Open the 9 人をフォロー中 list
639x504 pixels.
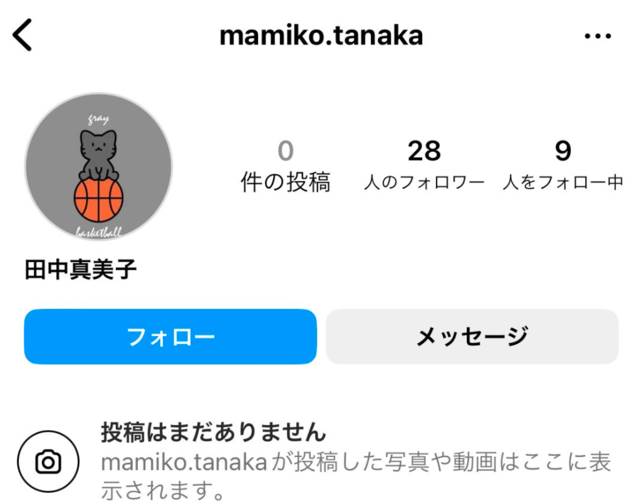(x=563, y=166)
